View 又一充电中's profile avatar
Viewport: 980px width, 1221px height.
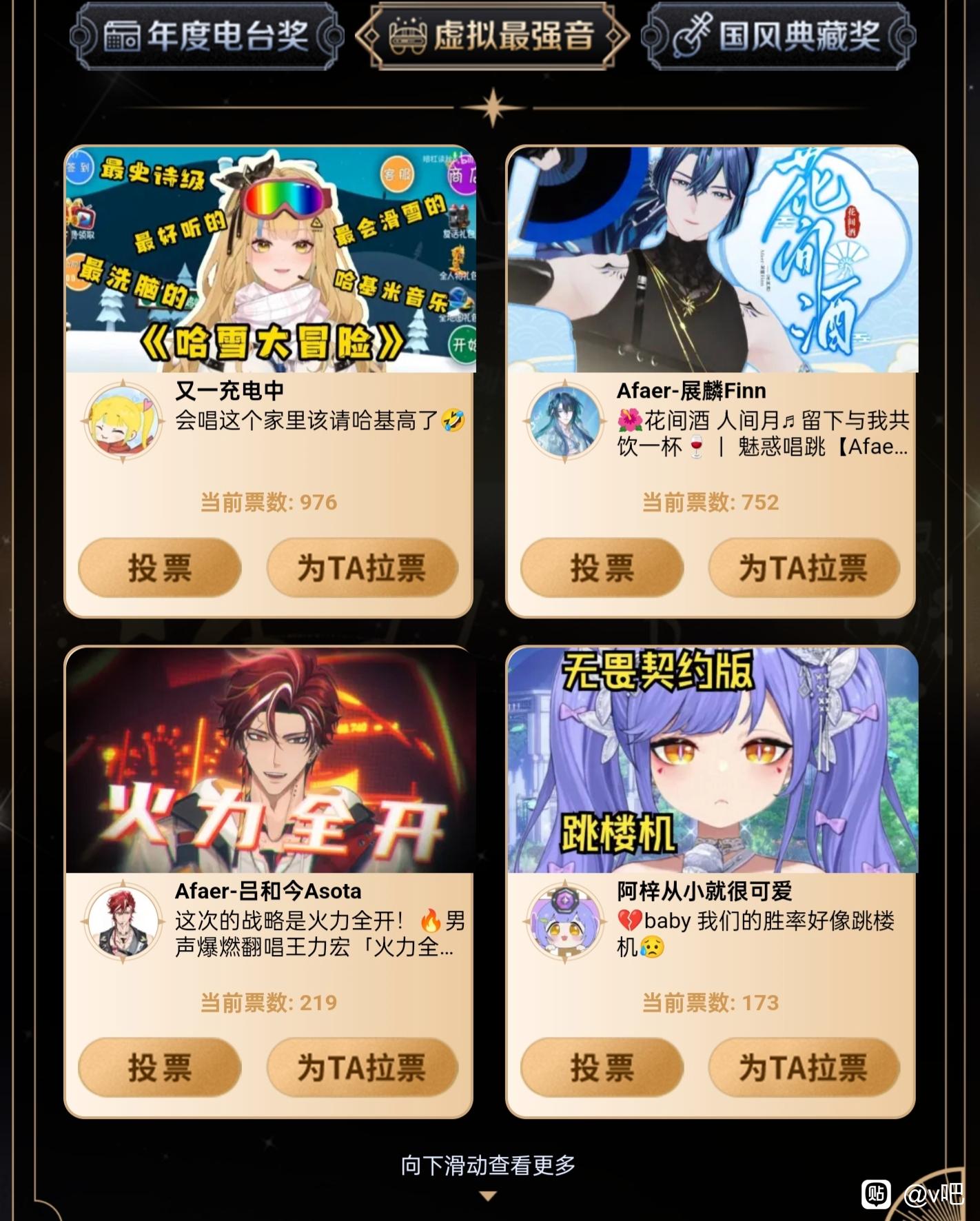pyautogui.click(x=123, y=421)
